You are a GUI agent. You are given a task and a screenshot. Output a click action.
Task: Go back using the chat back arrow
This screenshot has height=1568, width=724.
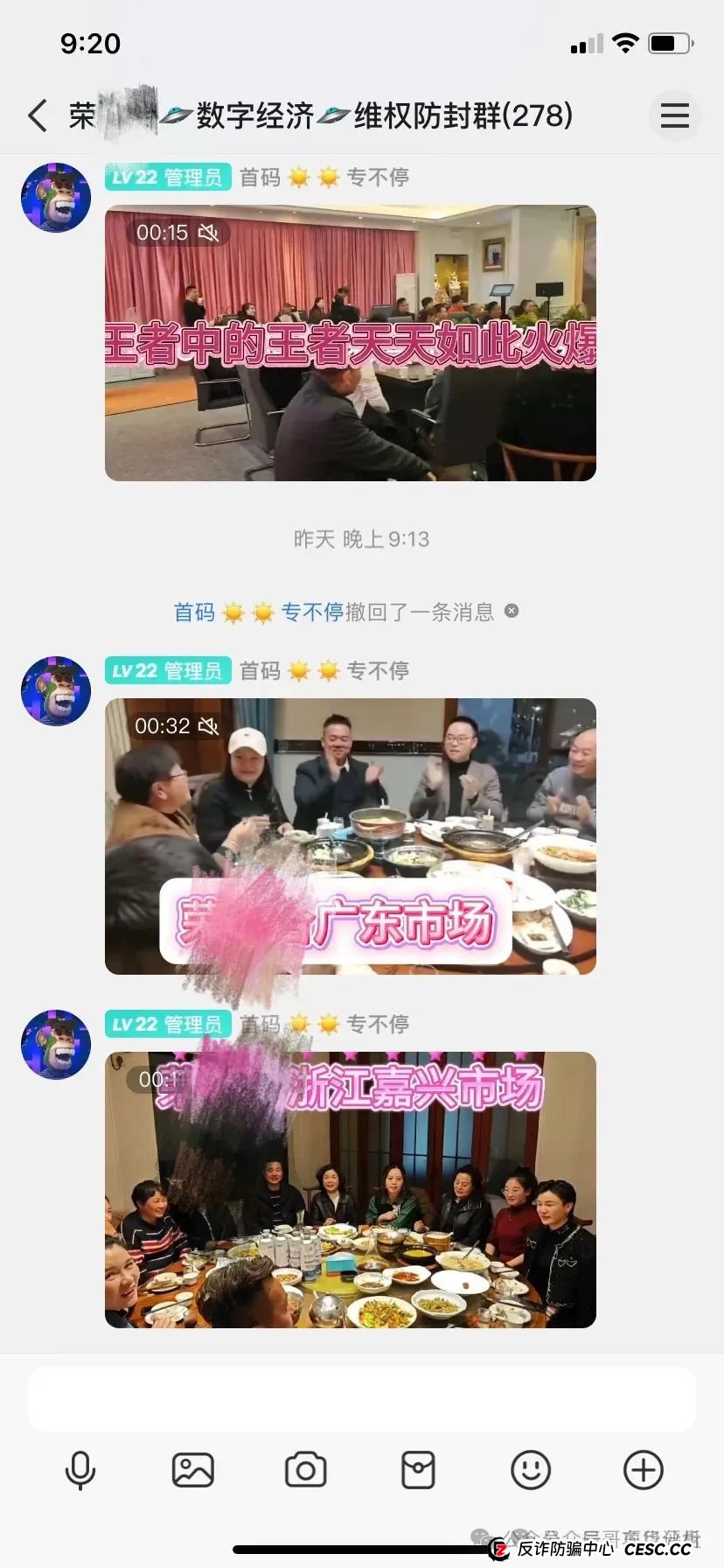point(37,115)
